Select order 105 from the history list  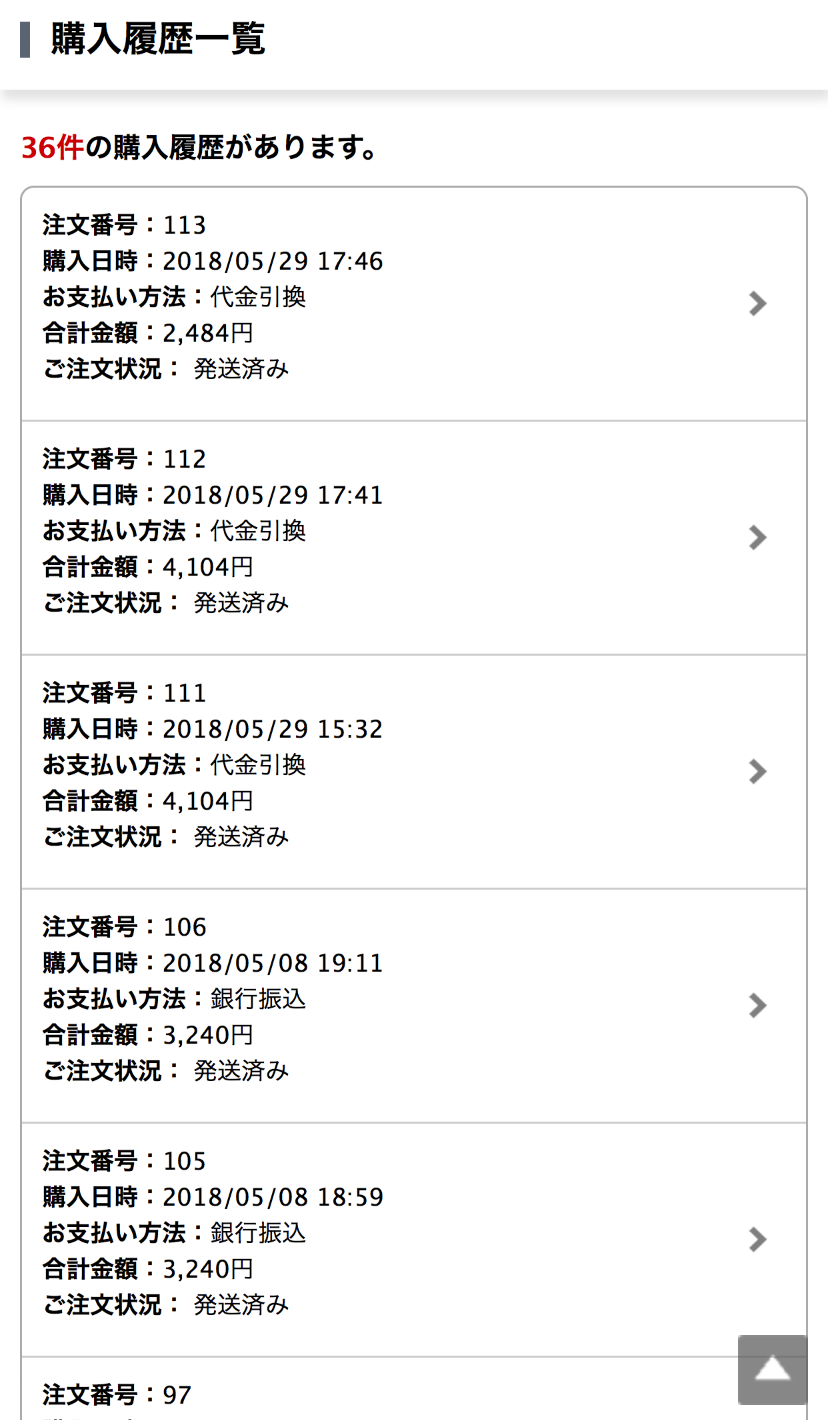[x=414, y=1240]
